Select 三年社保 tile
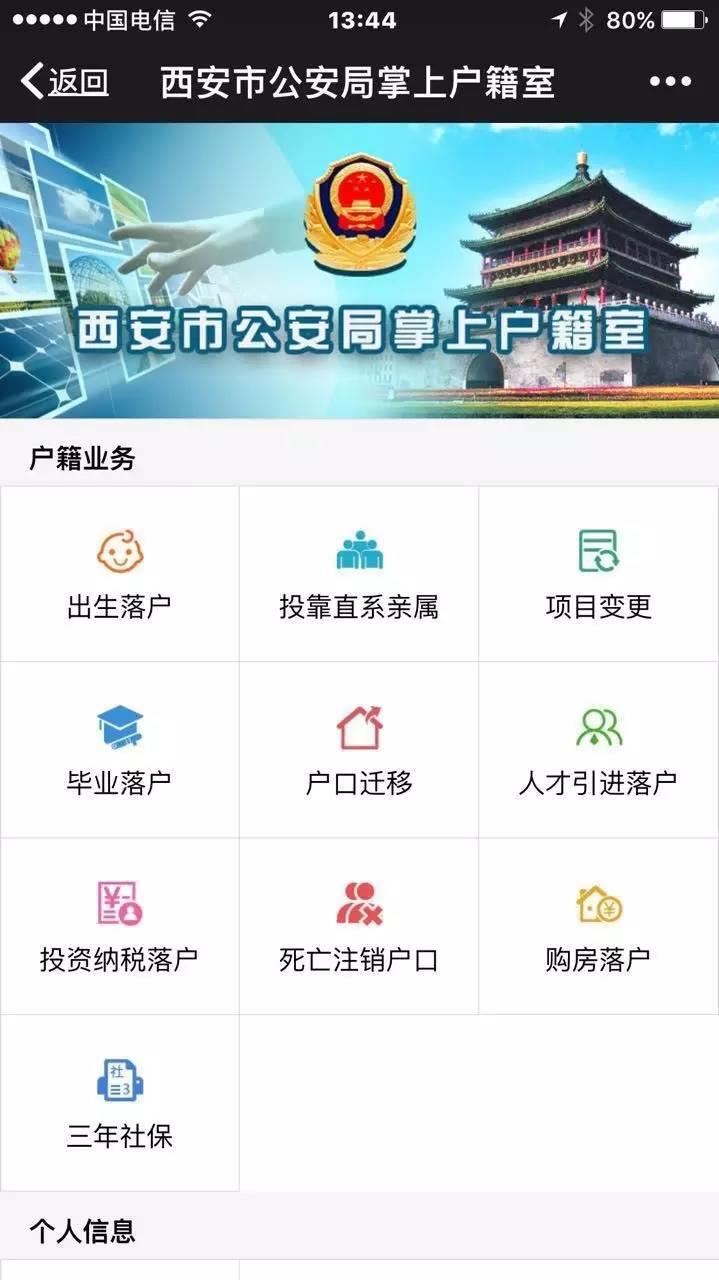 point(120,1104)
